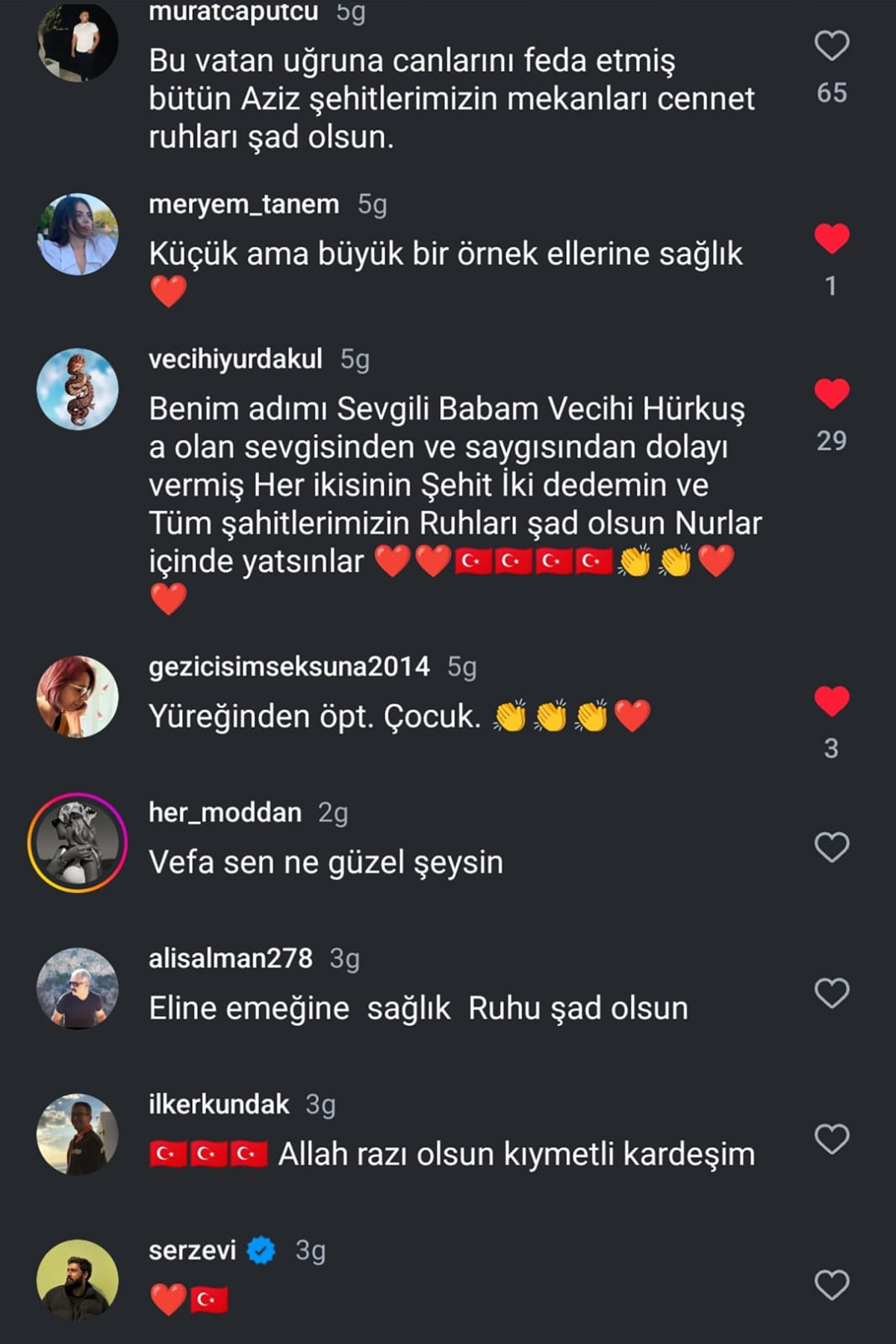View her_moddan's story ring avatar

[78, 842]
